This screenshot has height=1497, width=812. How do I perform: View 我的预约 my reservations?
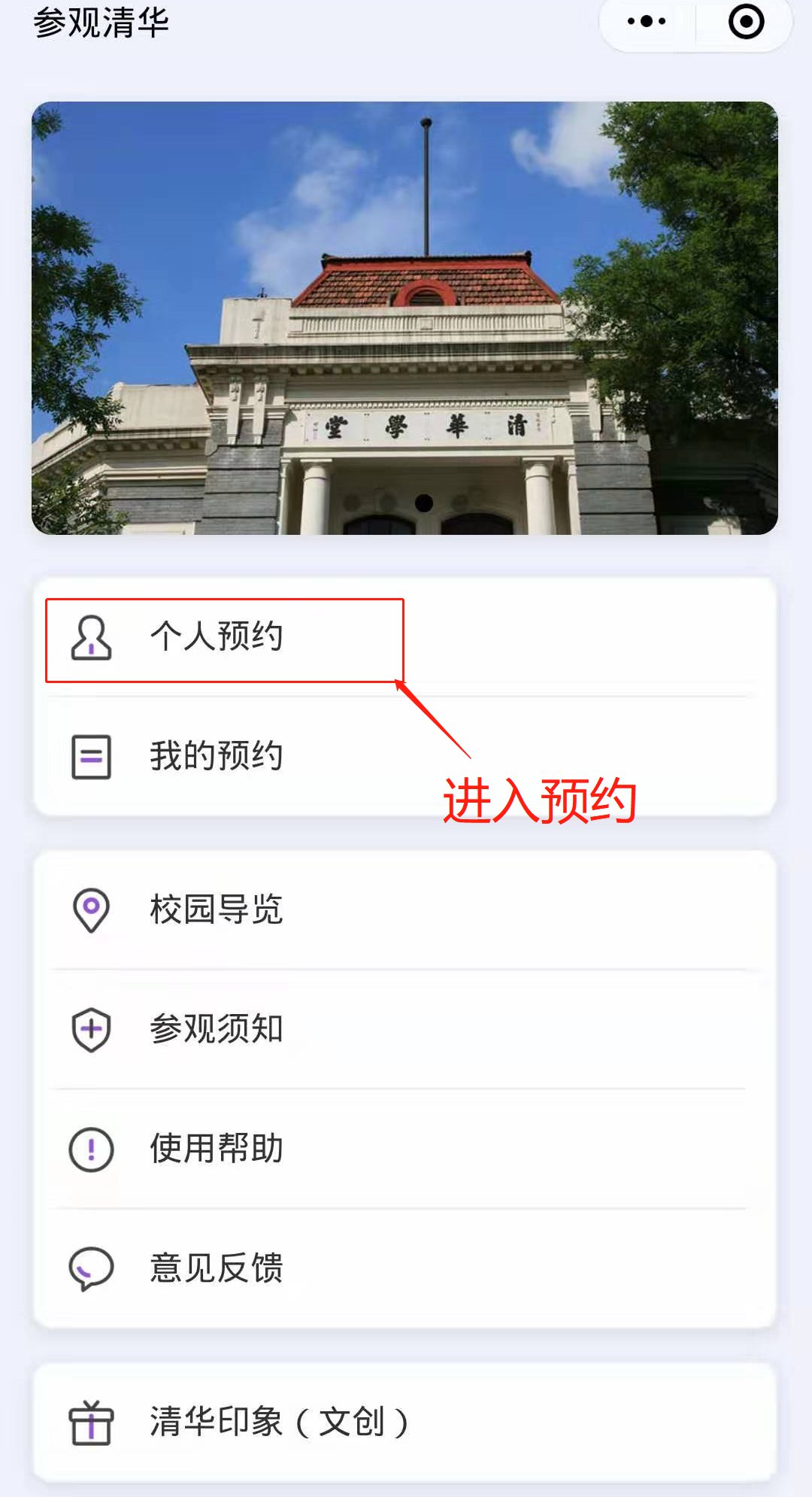click(404, 756)
